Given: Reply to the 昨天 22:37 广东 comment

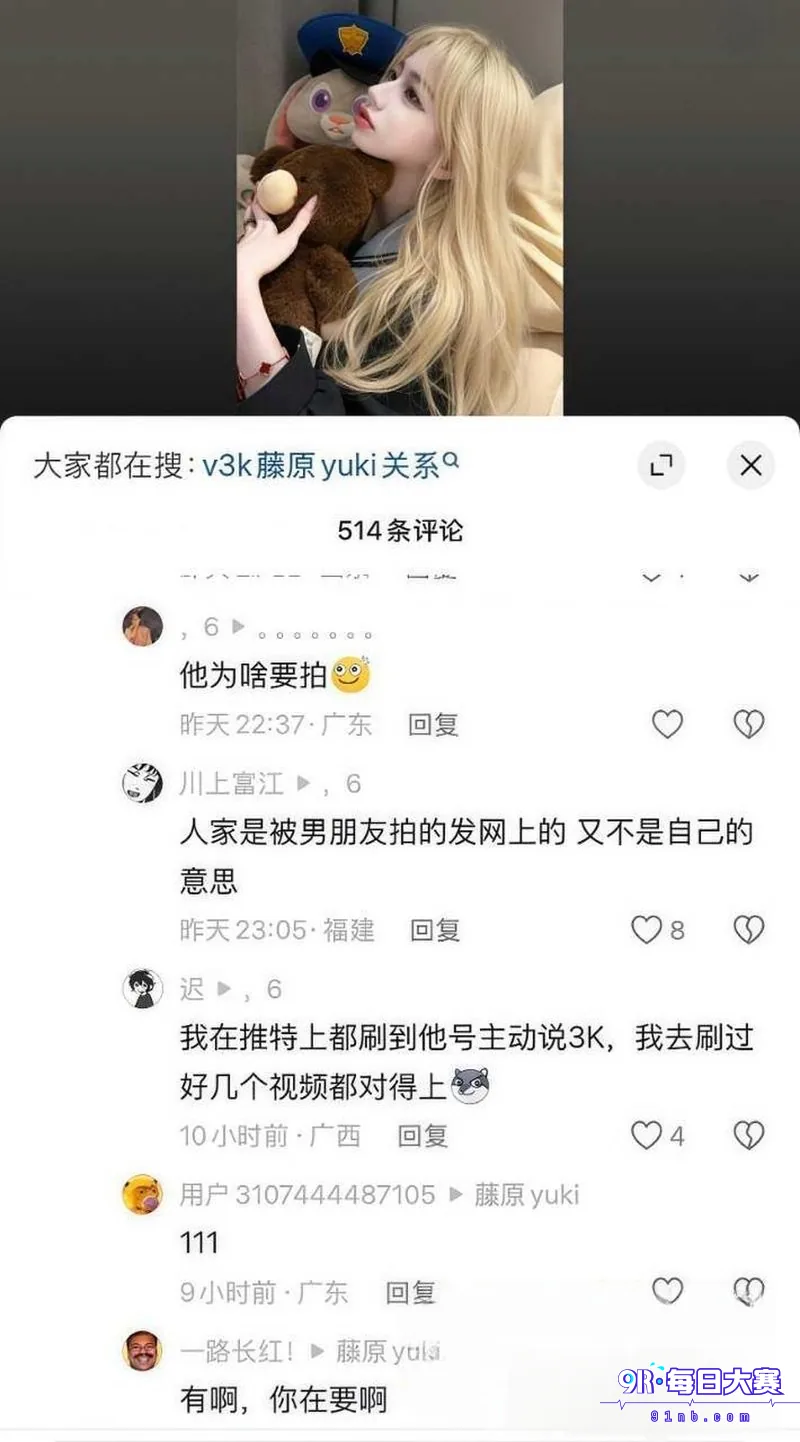Looking at the screenshot, I should (433, 724).
